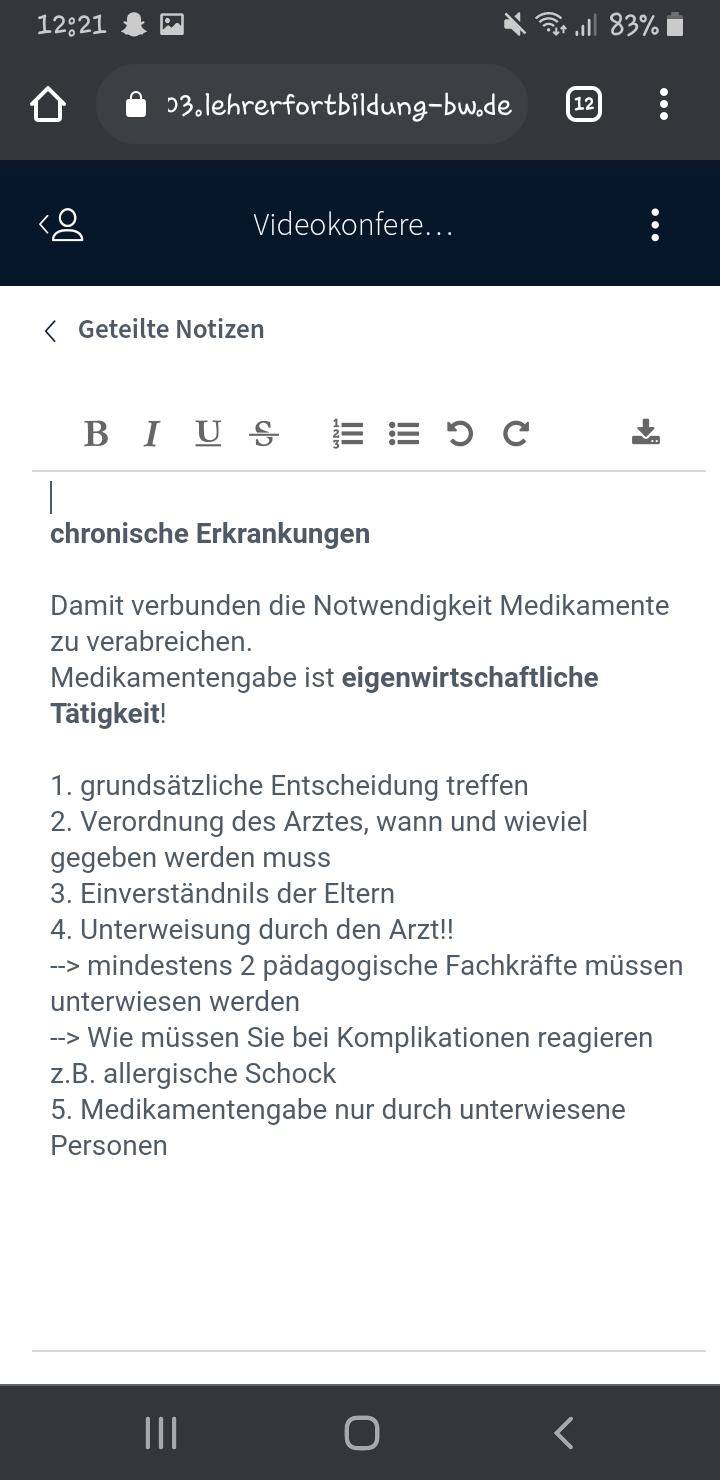Screen dimensions: 720x1480
Task: Redo the last edit
Action: tap(516, 433)
